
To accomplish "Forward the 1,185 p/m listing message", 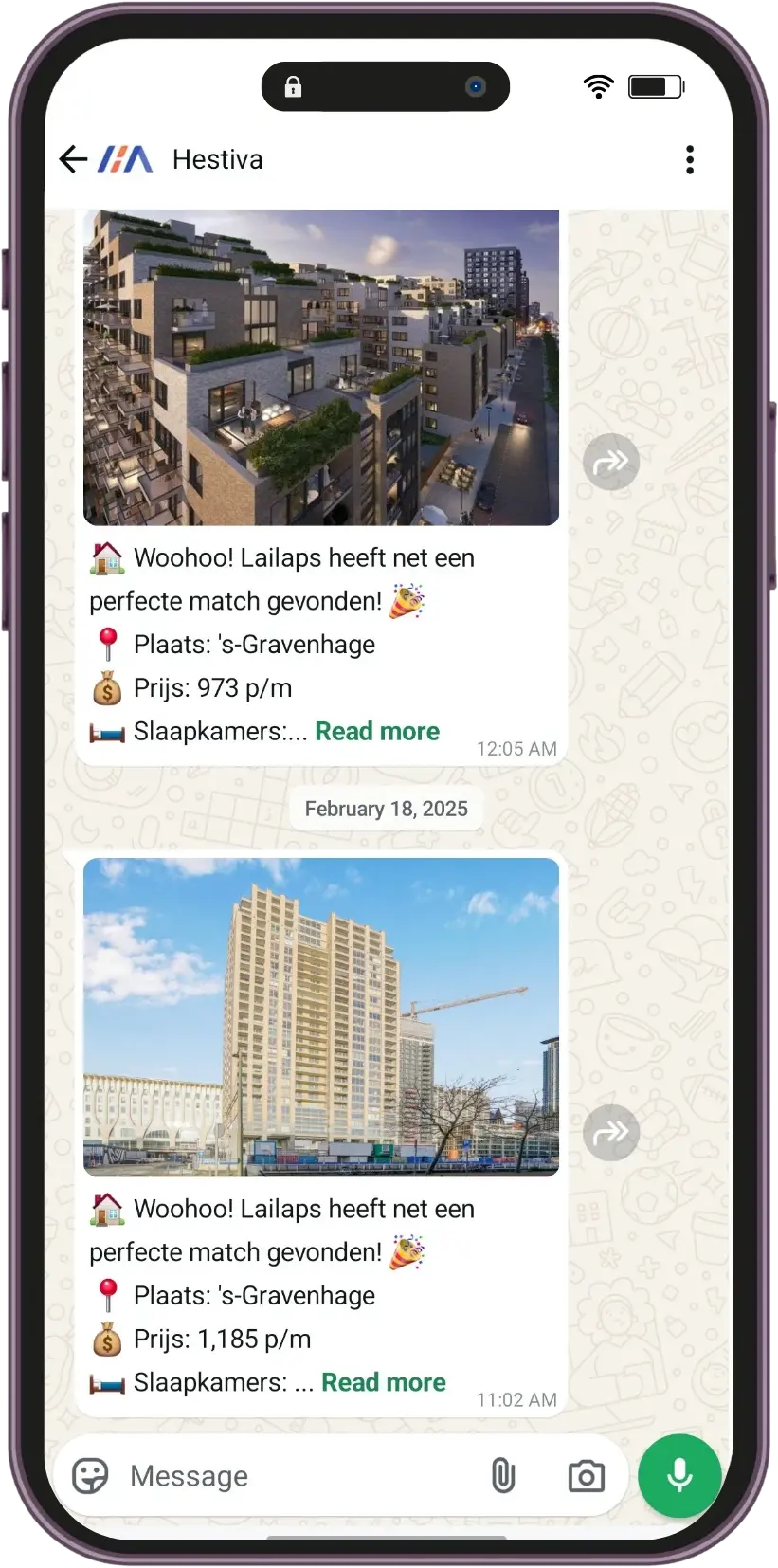I will 611,1132.
